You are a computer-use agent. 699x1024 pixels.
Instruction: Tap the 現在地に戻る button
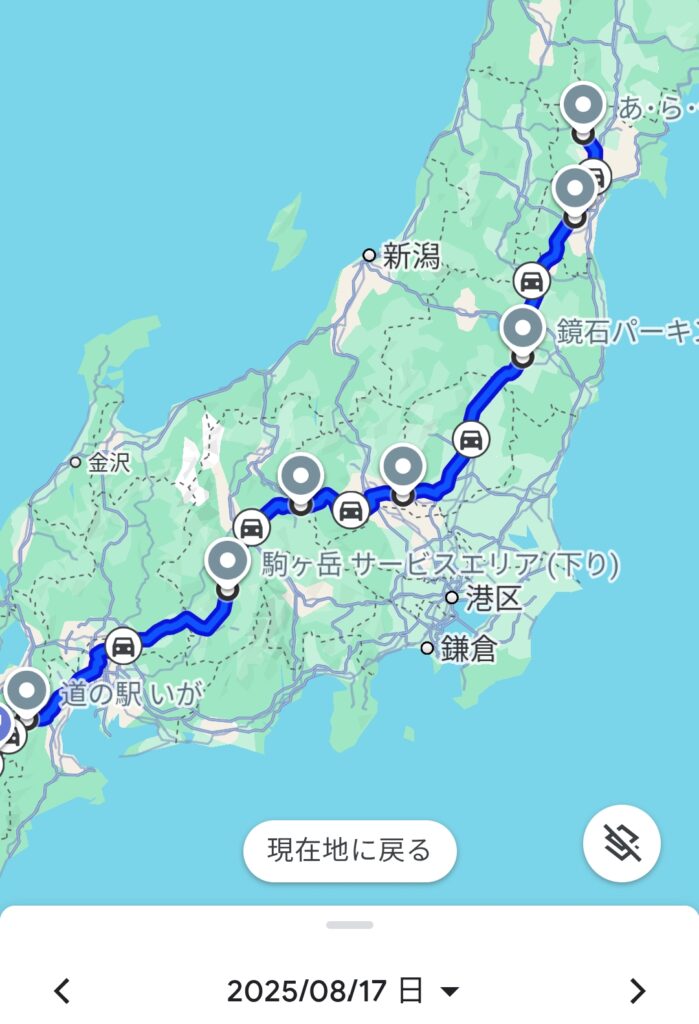349,851
